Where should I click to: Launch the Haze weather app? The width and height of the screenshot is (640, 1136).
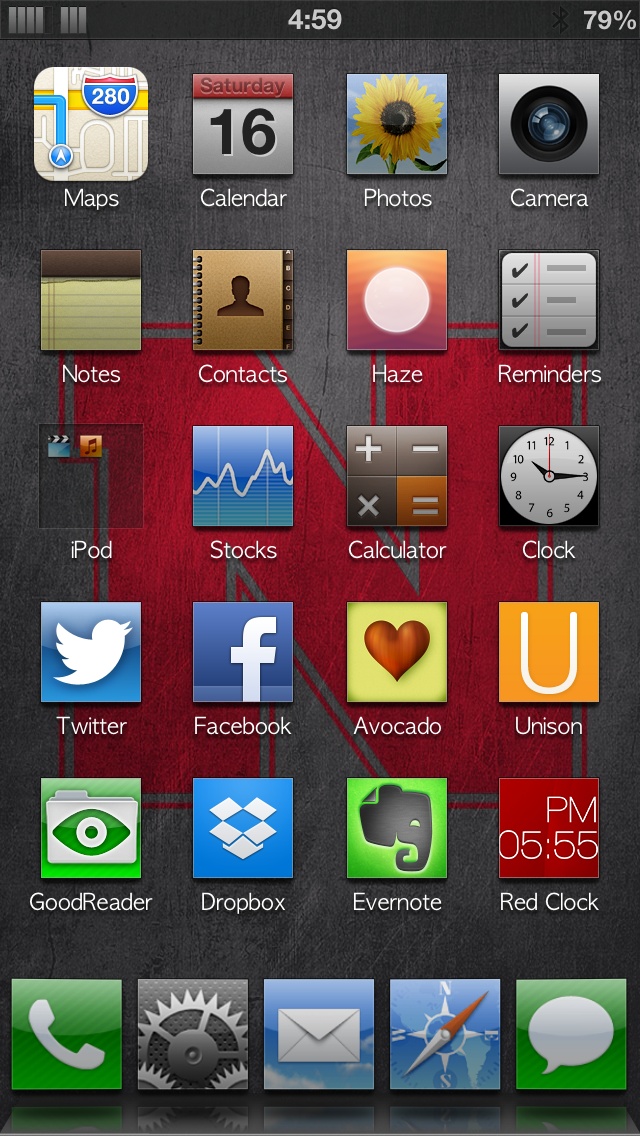(396, 300)
